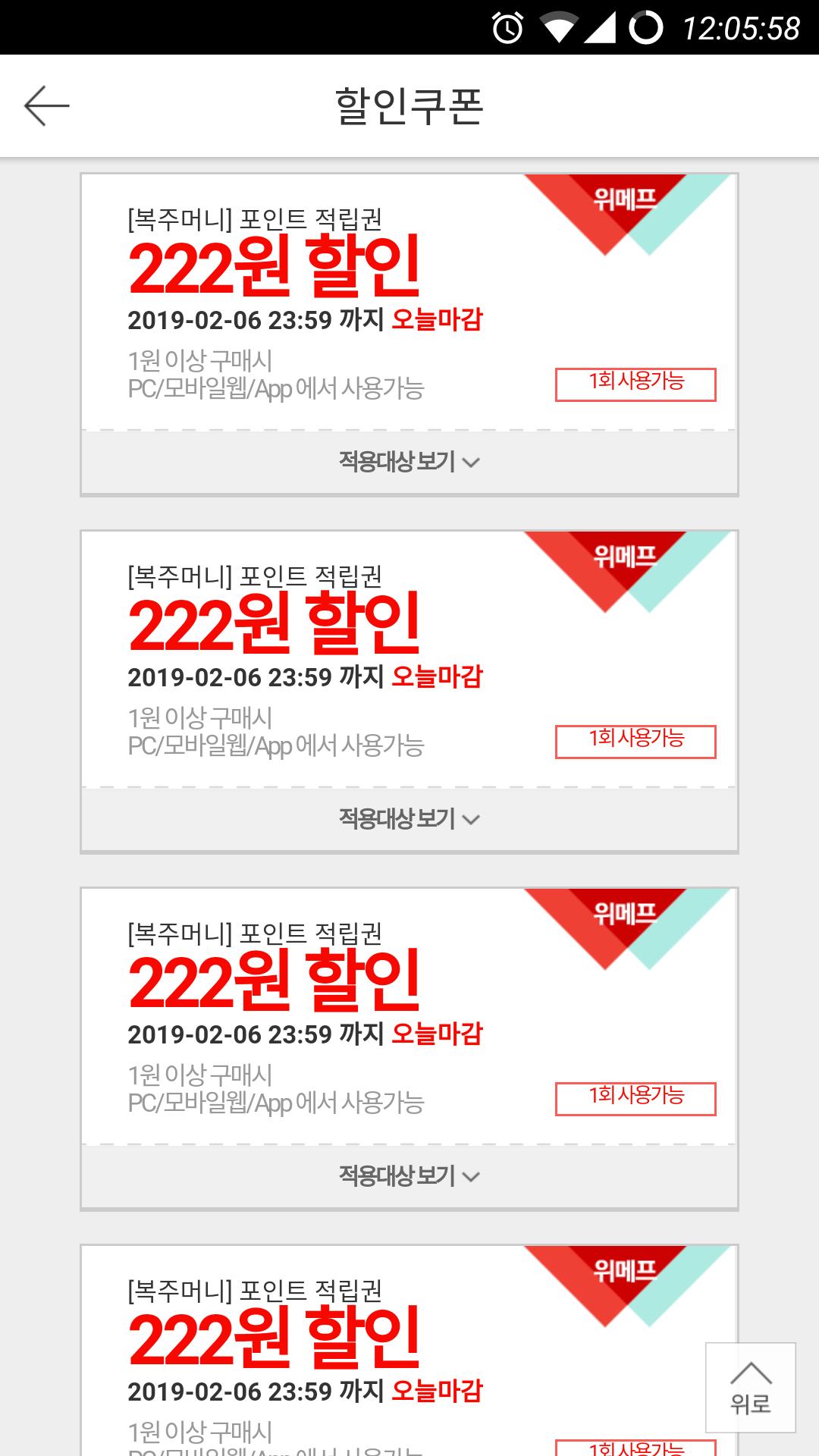Tap the 위로 scroll-to-top button

point(750,1387)
